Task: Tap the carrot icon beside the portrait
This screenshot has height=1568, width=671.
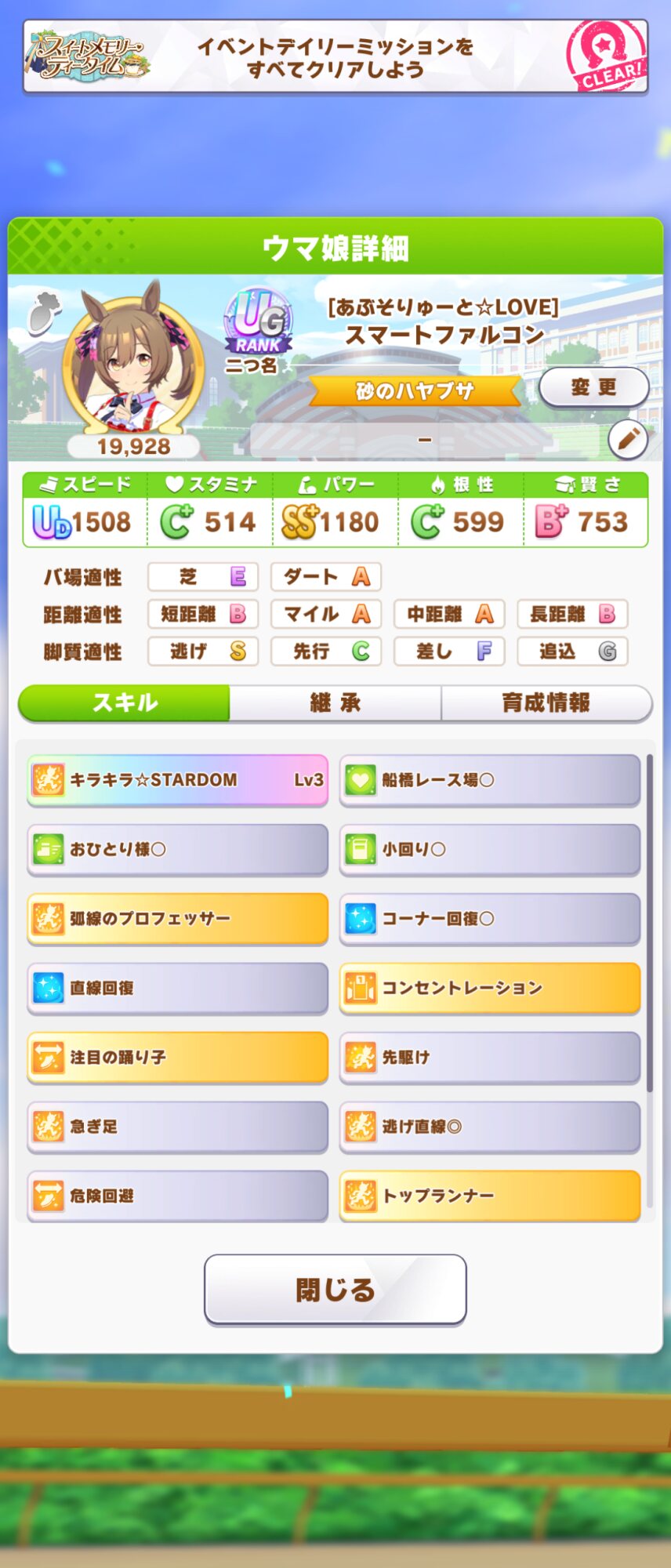Action: [x=43, y=314]
